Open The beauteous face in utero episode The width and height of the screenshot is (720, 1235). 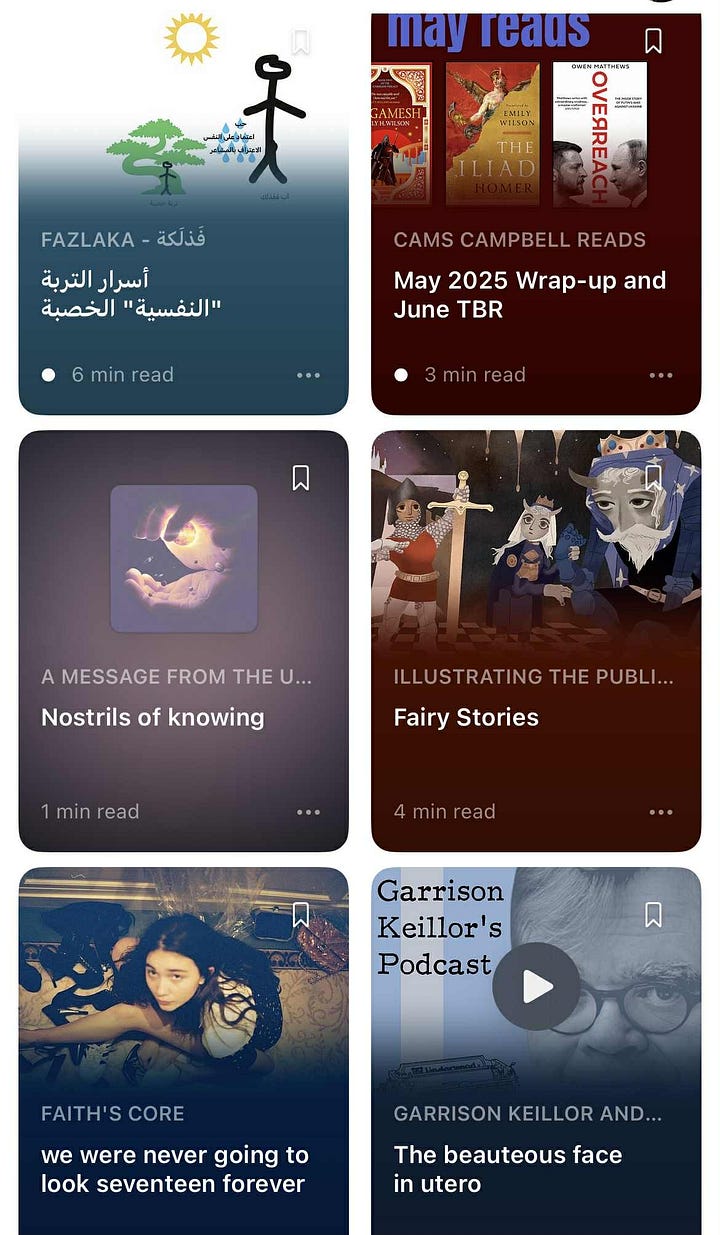(x=507, y=1169)
